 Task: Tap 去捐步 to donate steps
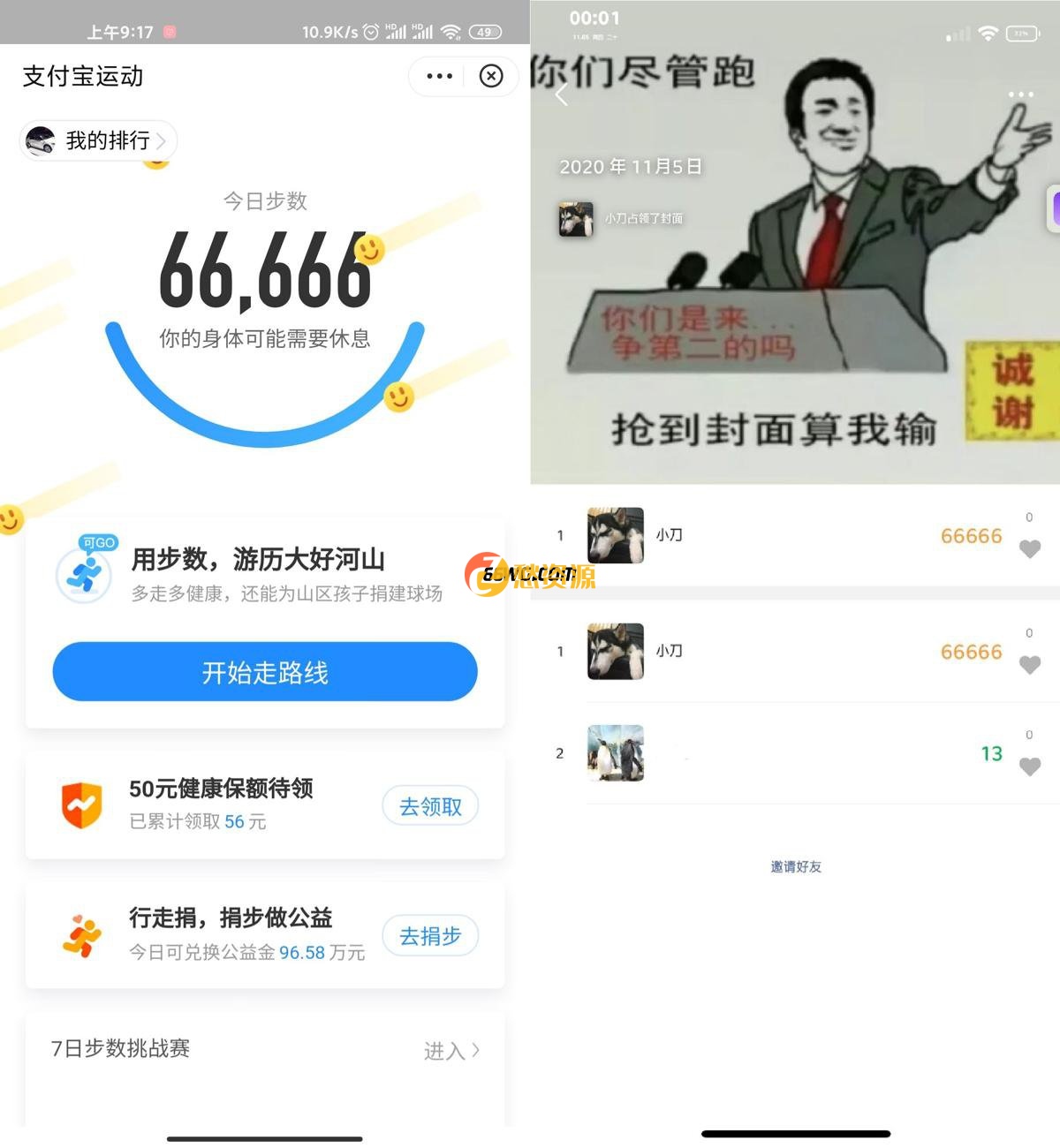(x=430, y=935)
